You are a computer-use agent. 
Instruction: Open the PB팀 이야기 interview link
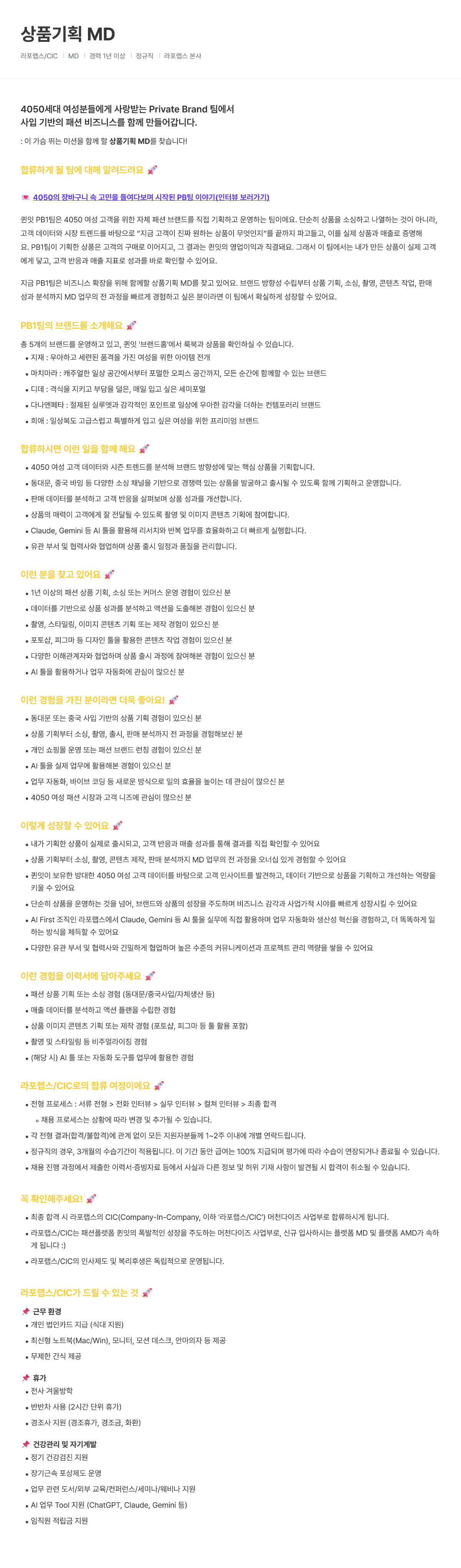(151, 197)
